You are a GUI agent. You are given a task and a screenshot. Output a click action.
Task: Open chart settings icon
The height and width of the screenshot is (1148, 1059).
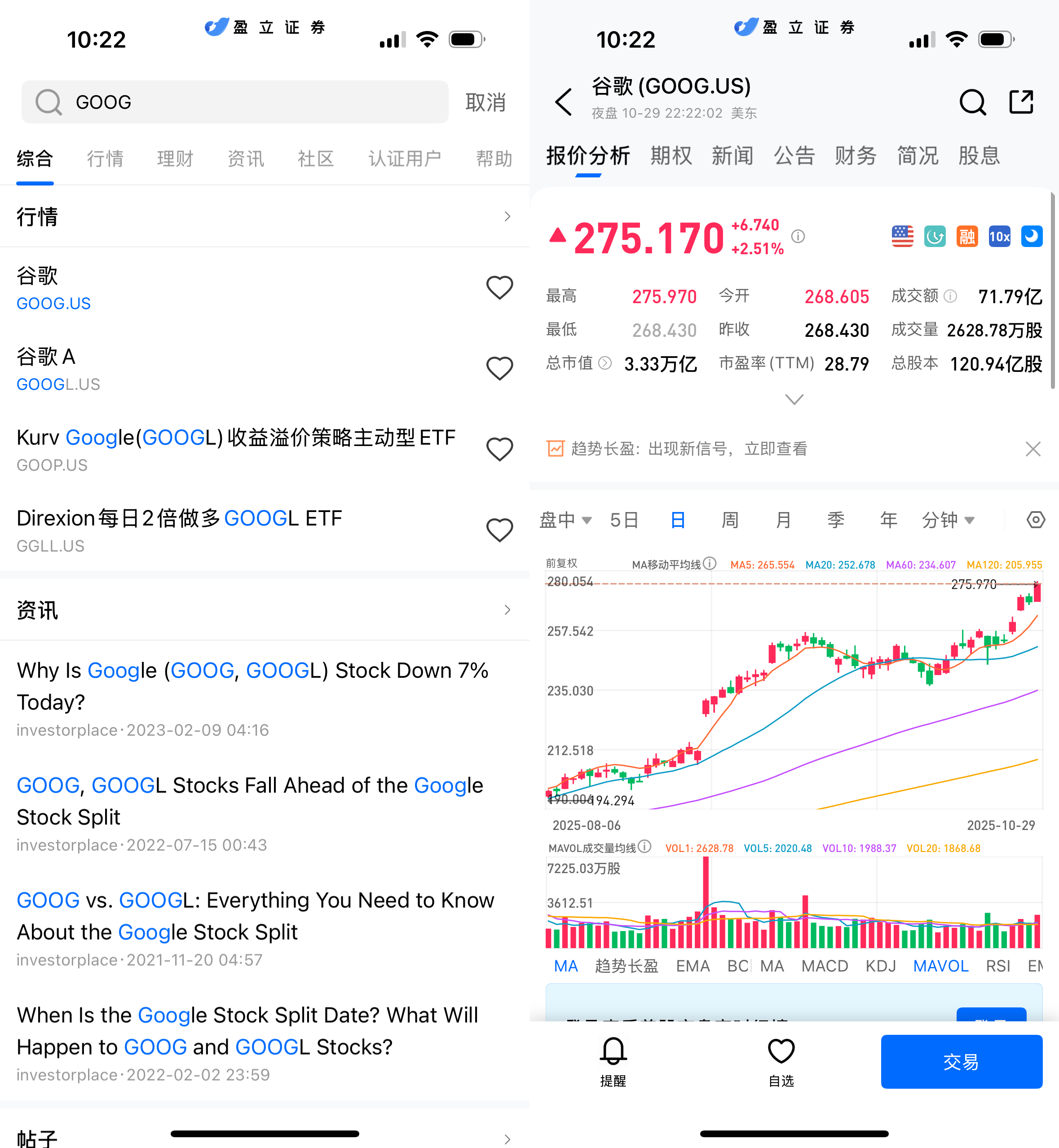click(x=1035, y=520)
